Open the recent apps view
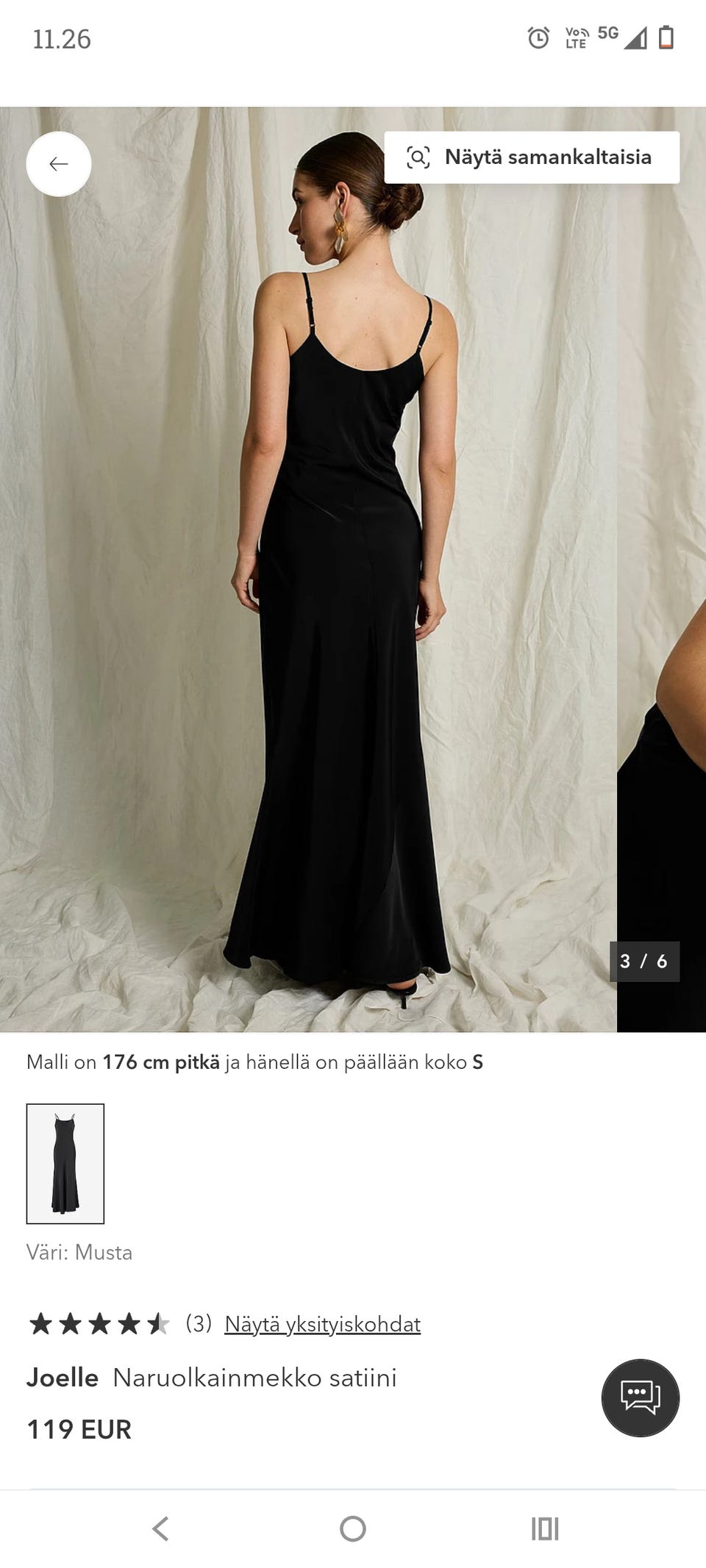 pyautogui.click(x=545, y=1529)
